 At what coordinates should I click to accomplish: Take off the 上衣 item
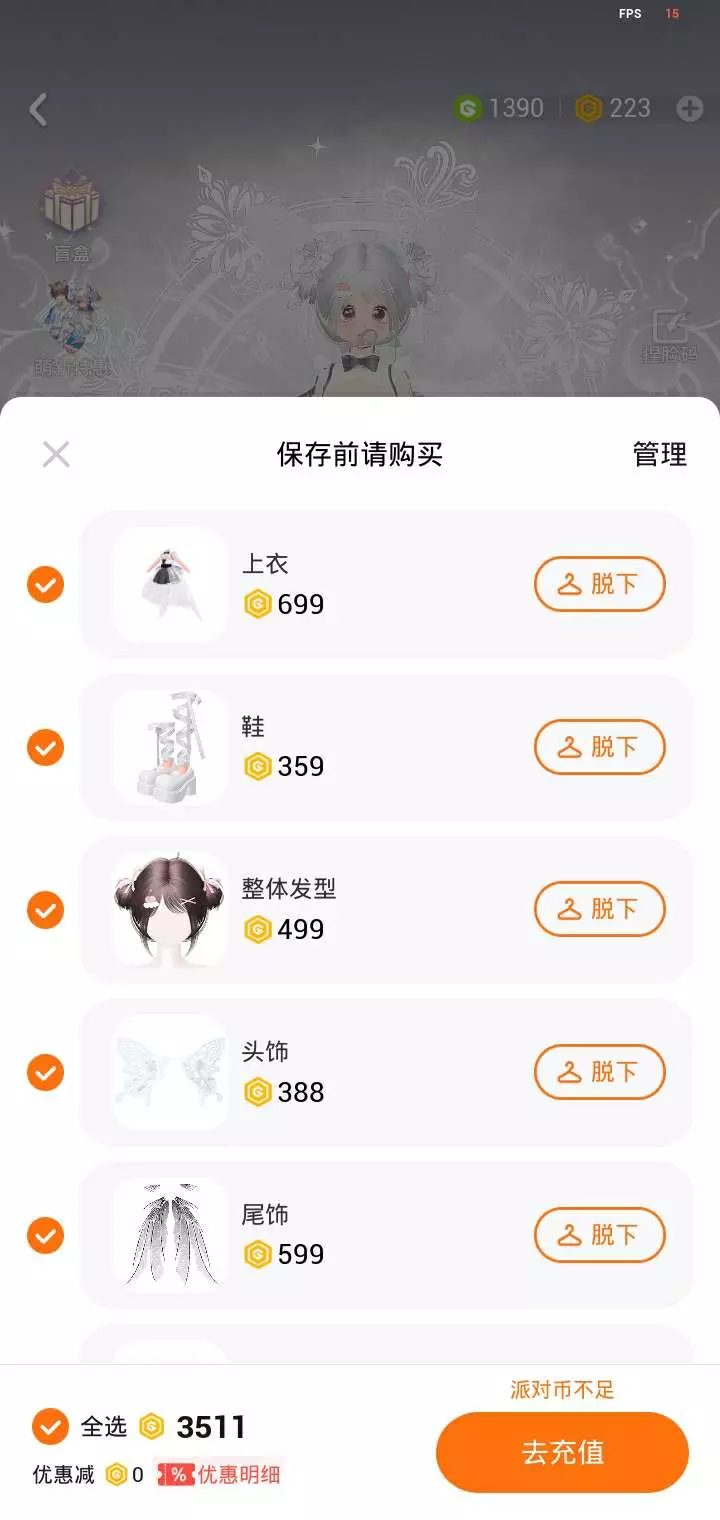click(x=599, y=584)
